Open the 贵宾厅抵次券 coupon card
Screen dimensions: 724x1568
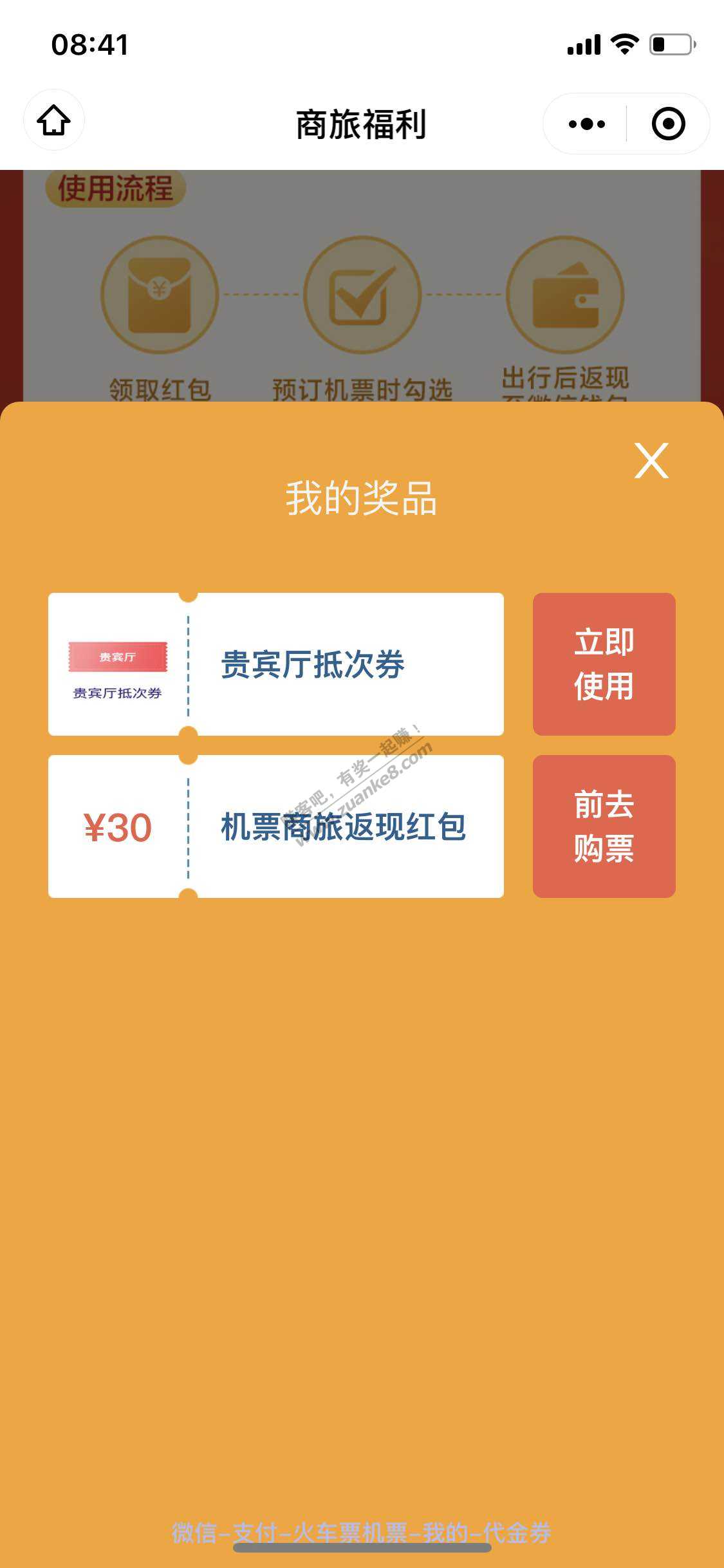click(x=276, y=664)
